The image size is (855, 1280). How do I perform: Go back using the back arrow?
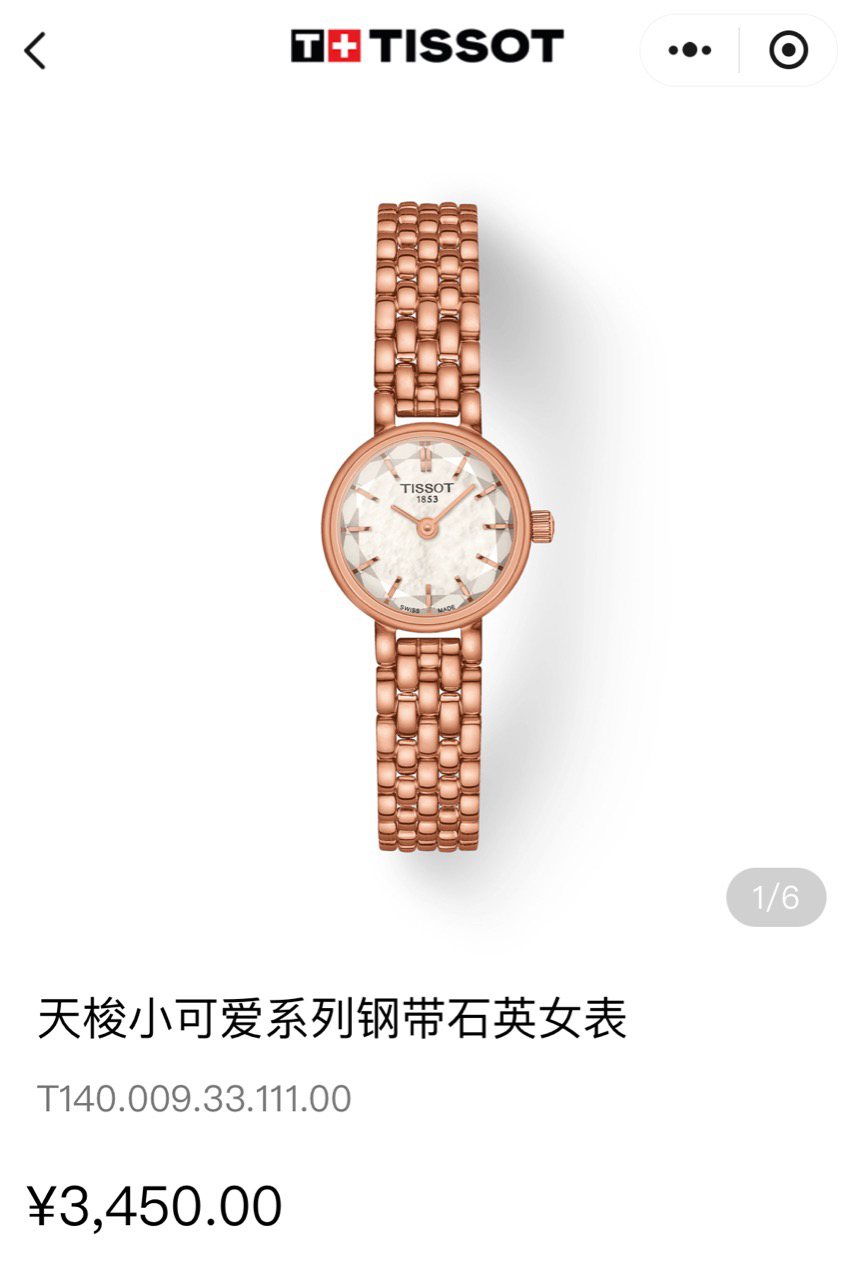(x=36, y=50)
